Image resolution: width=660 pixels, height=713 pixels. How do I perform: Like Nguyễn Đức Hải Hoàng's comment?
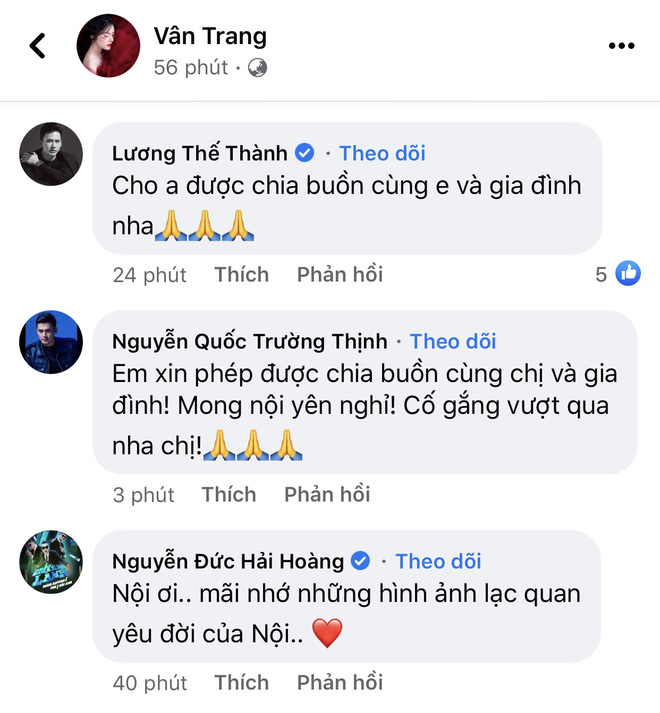(x=241, y=682)
